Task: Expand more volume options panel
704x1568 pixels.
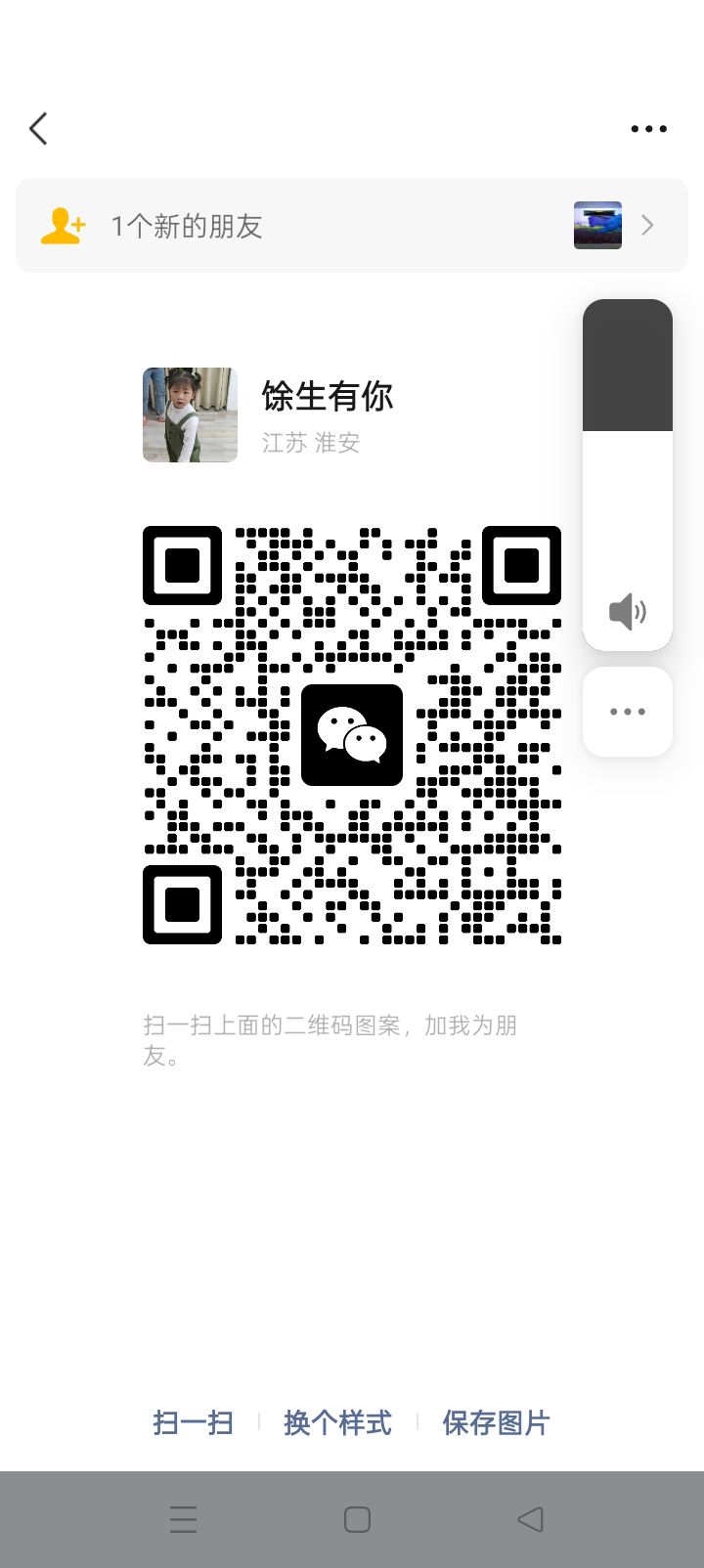Action: tap(628, 712)
